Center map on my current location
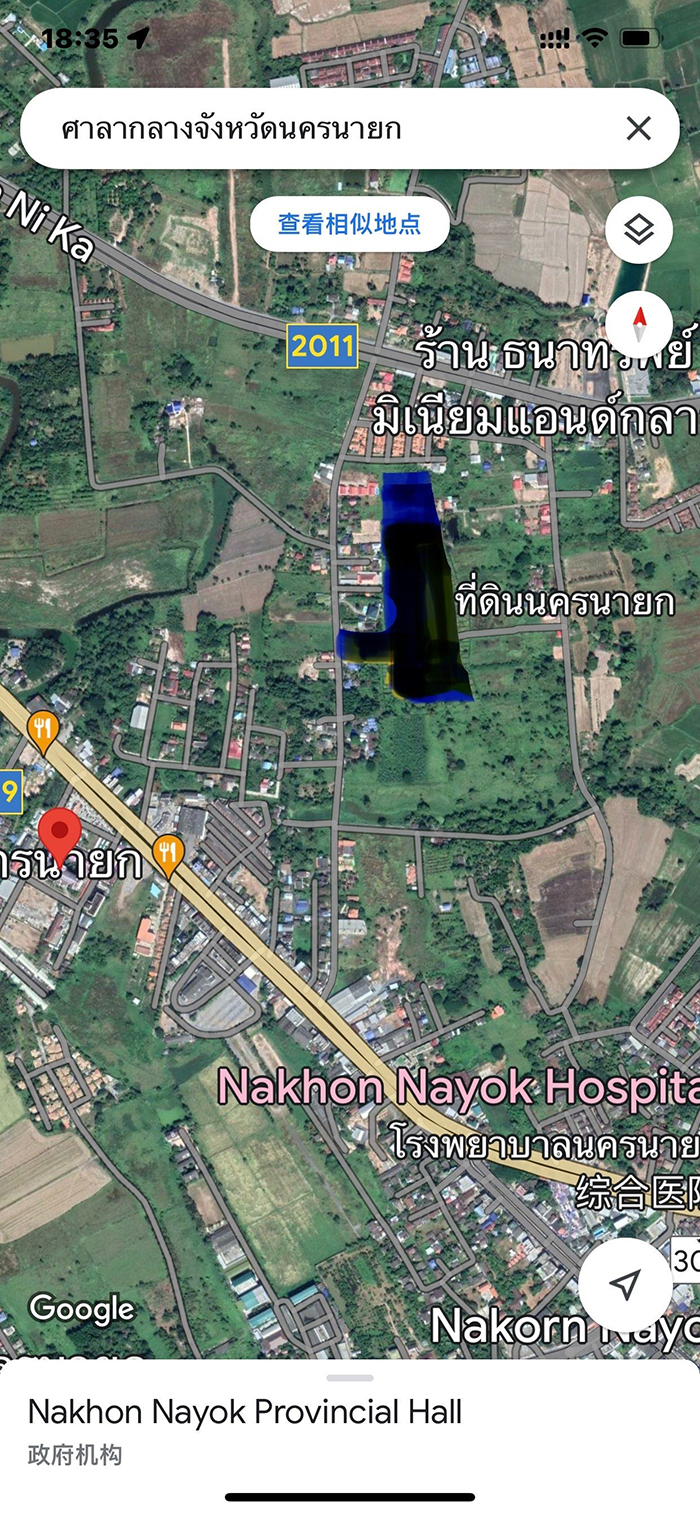700x1515 pixels. (x=626, y=1285)
